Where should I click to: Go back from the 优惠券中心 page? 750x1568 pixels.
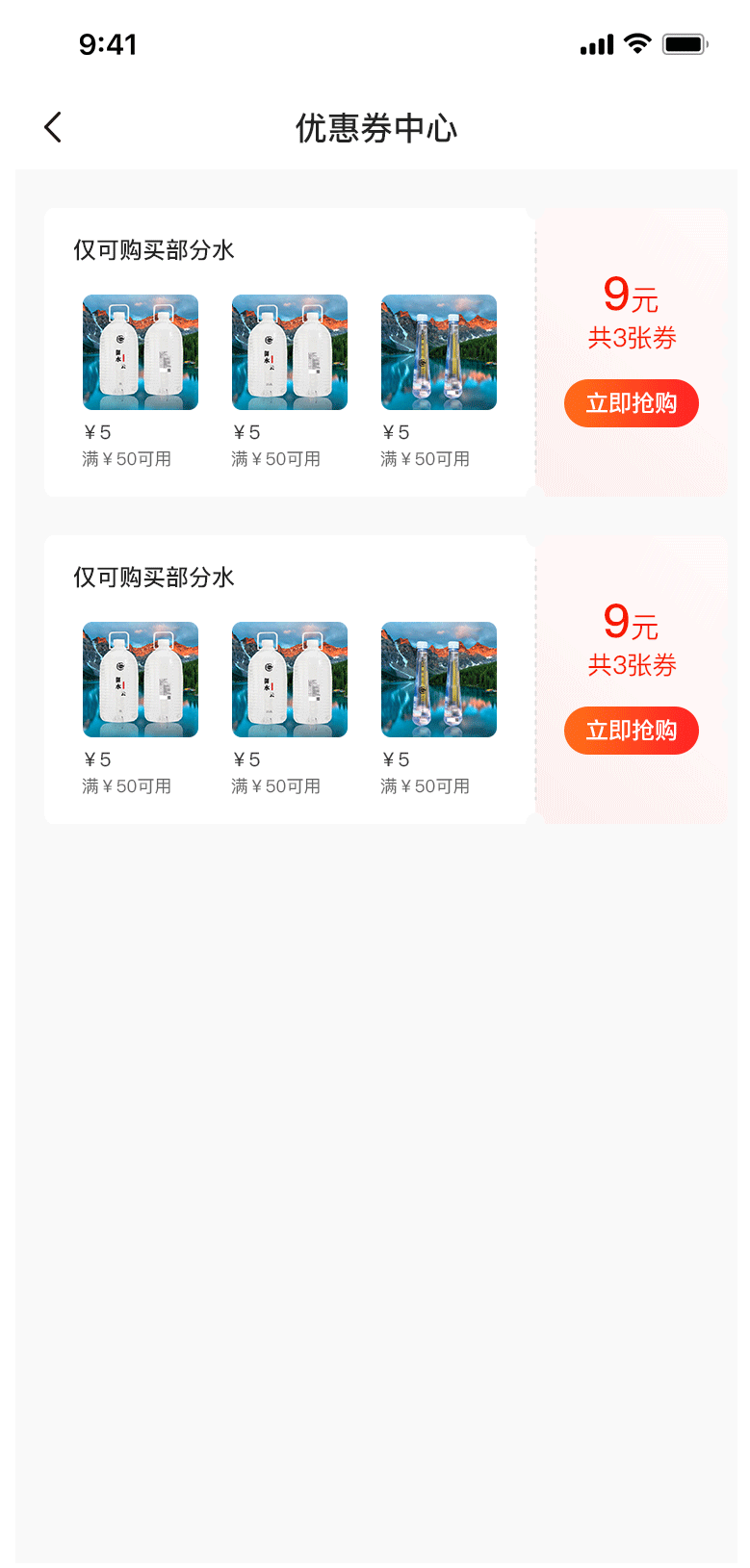coord(53,127)
